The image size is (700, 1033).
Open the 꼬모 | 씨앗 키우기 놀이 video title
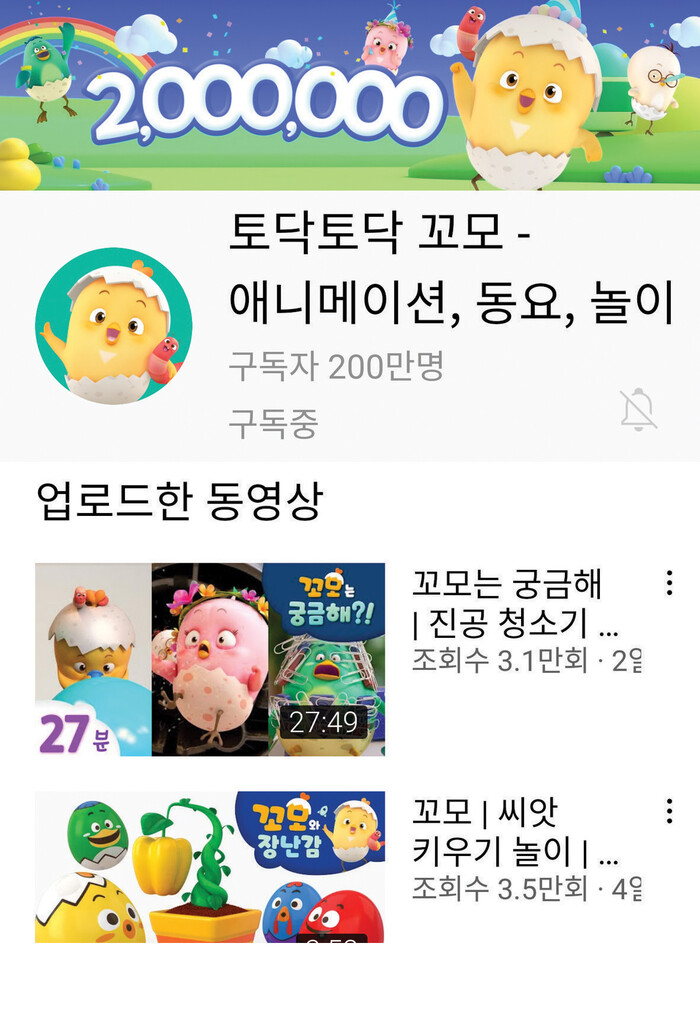515,832
